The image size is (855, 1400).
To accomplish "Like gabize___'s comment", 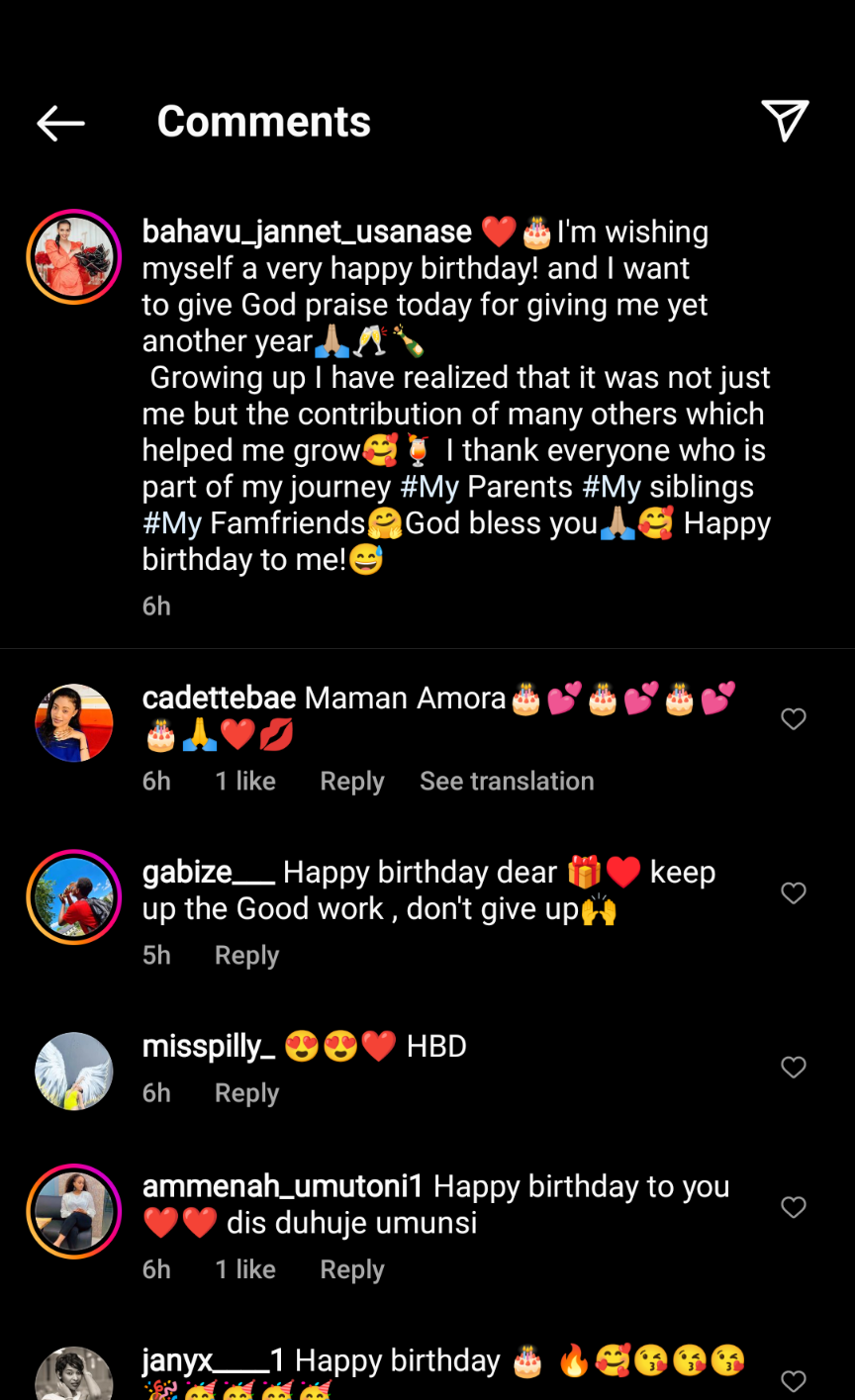I will tap(794, 893).
